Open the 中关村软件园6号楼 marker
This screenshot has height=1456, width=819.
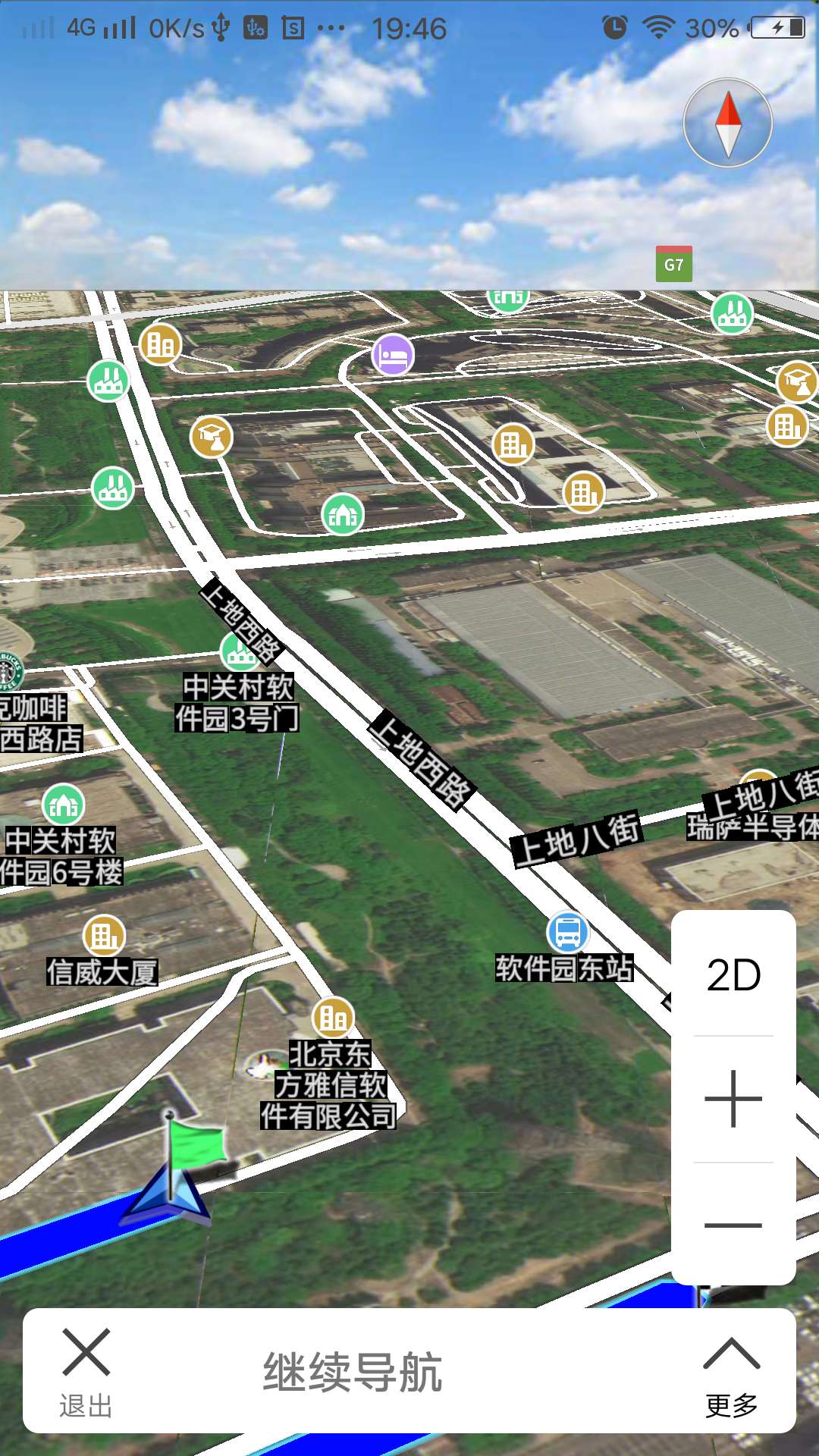tap(64, 805)
